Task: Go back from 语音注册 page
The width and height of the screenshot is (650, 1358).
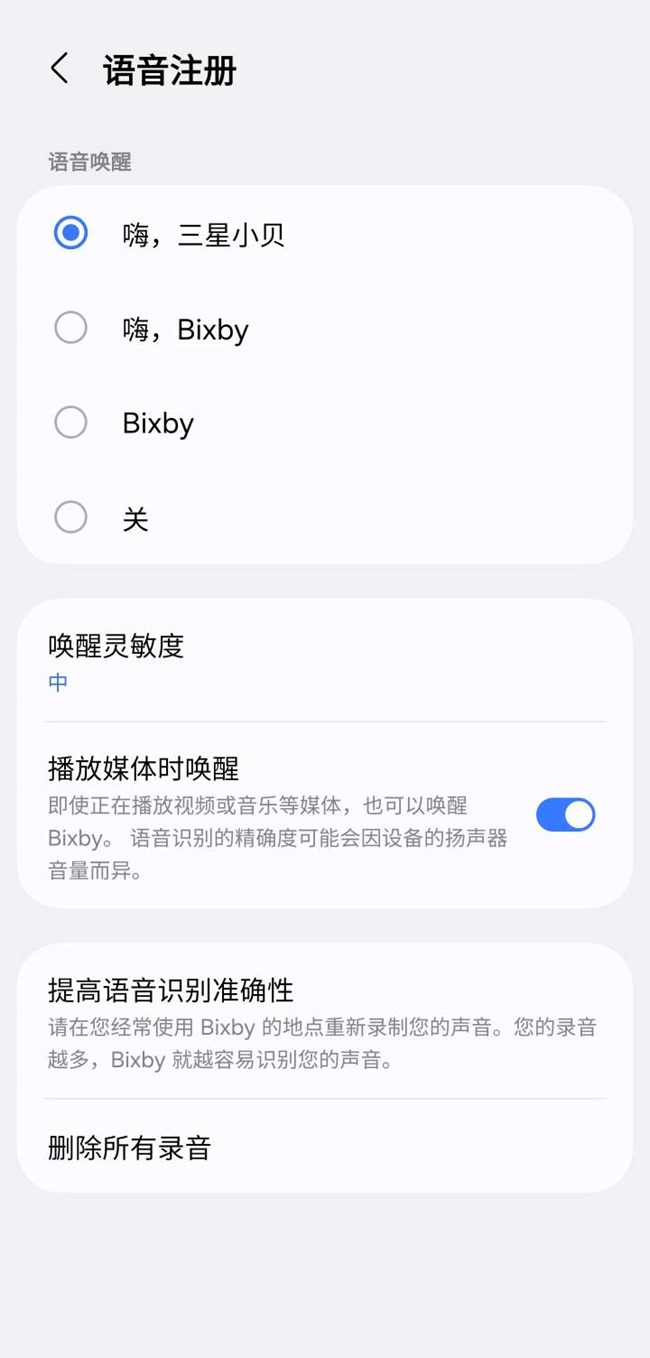Action: pos(60,69)
